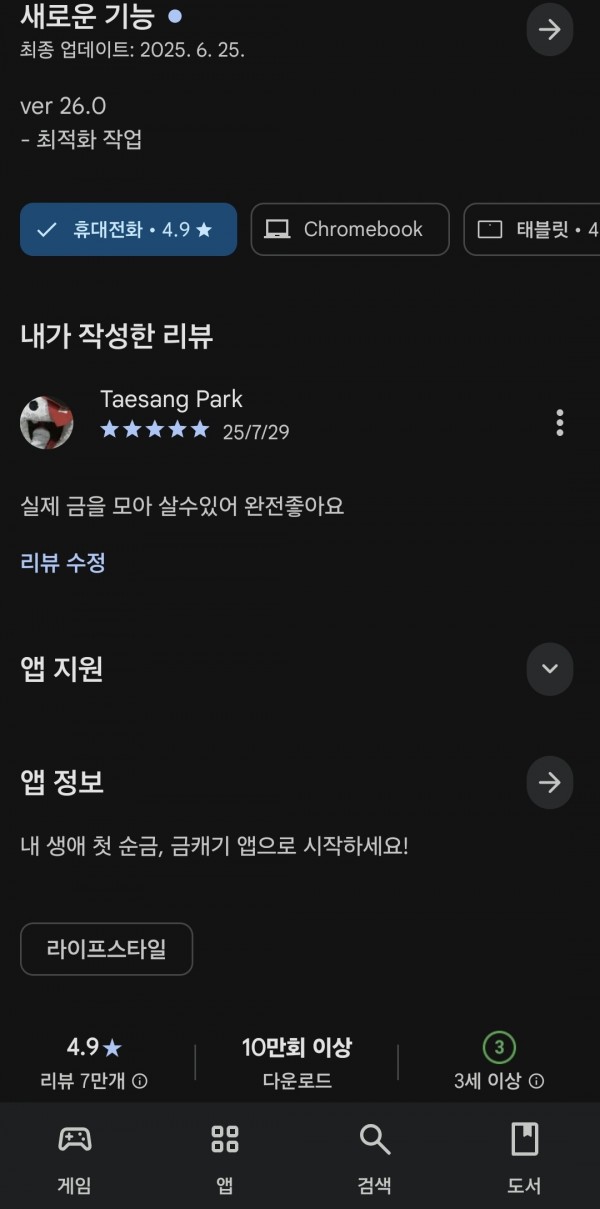Open the 앱 정보 arrow

pyautogui.click(x=549, y=782)
